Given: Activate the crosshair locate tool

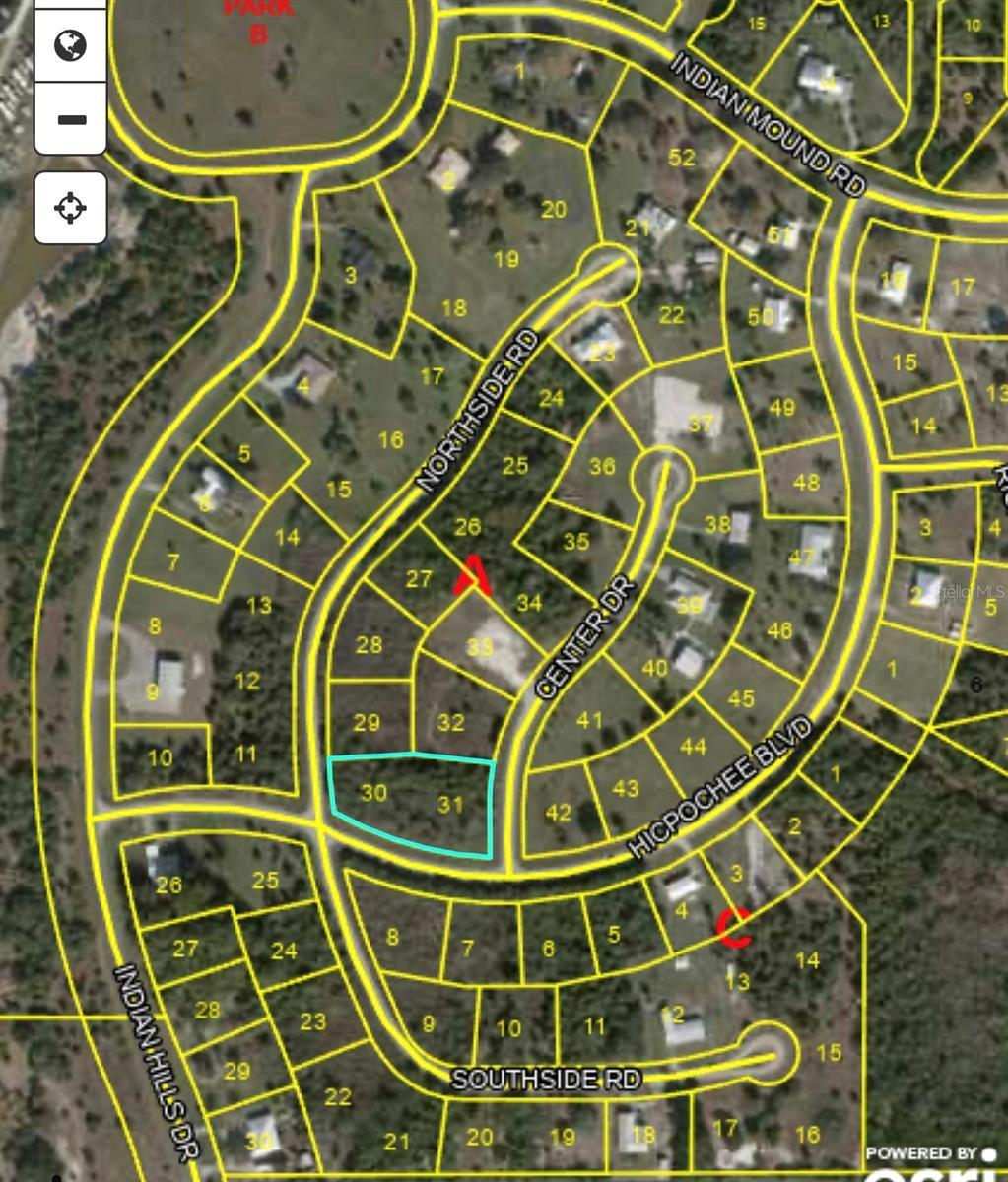Looking at the screenshot, I should point(69,207).
